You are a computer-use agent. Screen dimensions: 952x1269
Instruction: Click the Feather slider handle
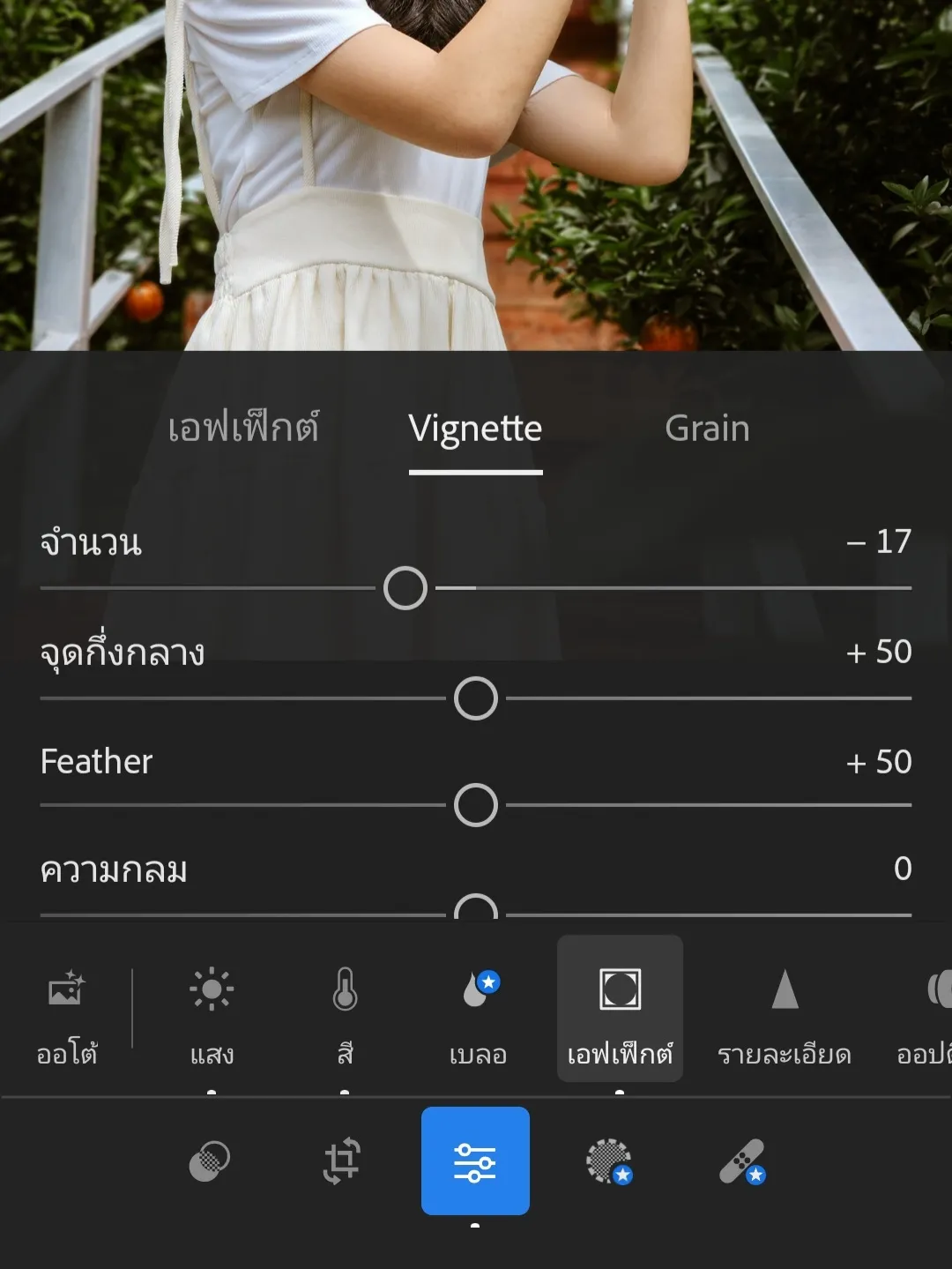[x=476, y=804]
